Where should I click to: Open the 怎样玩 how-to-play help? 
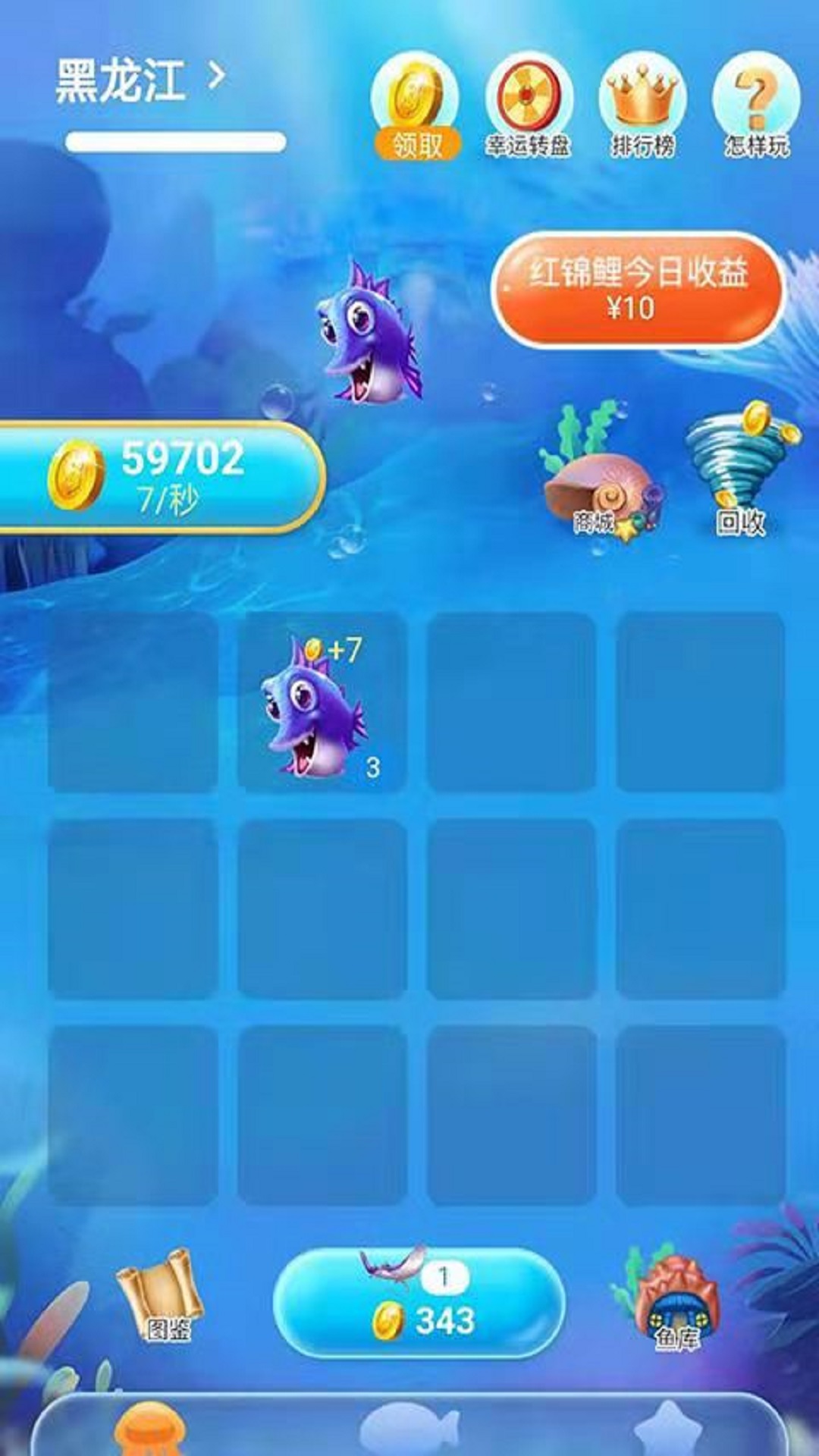(756, 106)
